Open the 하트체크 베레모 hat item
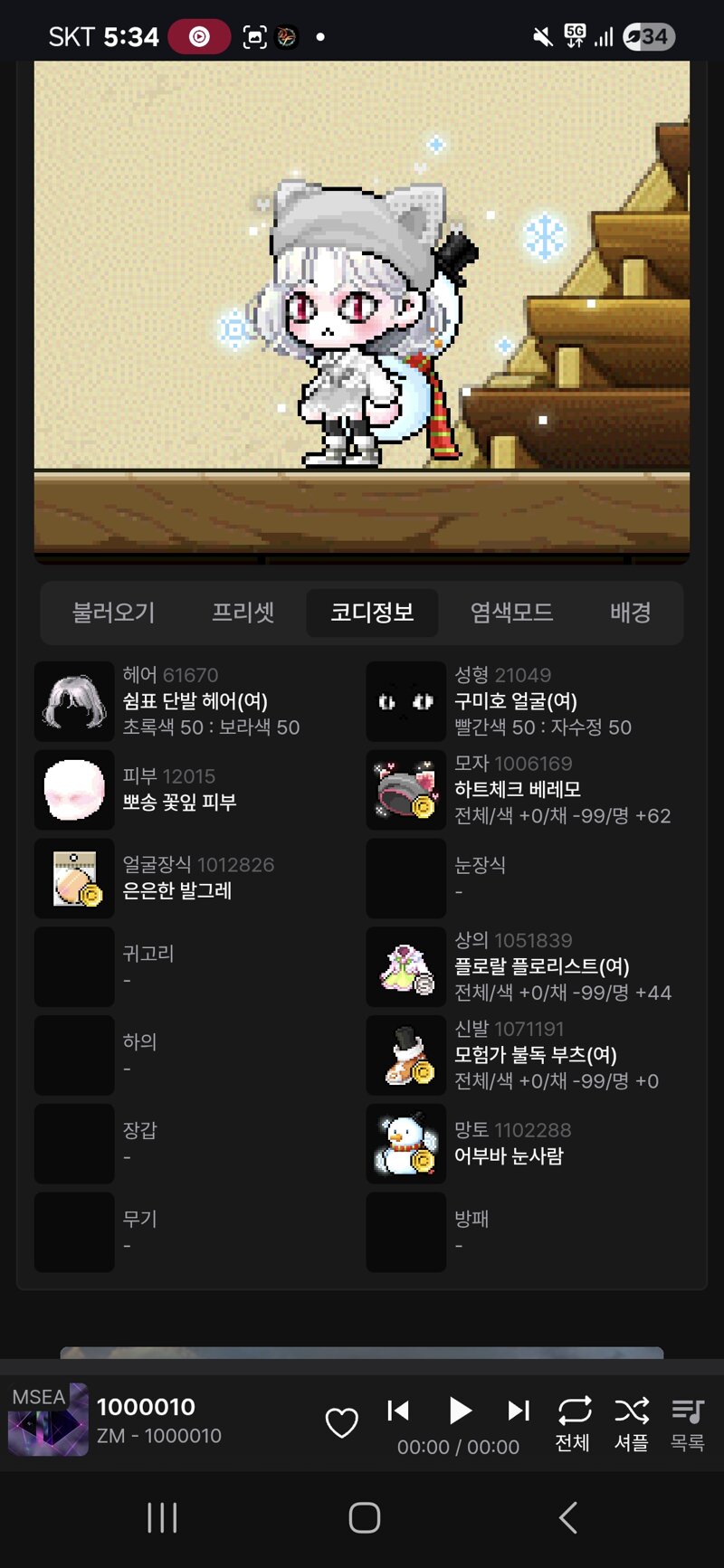The image size is (724, 1568). click(527, 790)
